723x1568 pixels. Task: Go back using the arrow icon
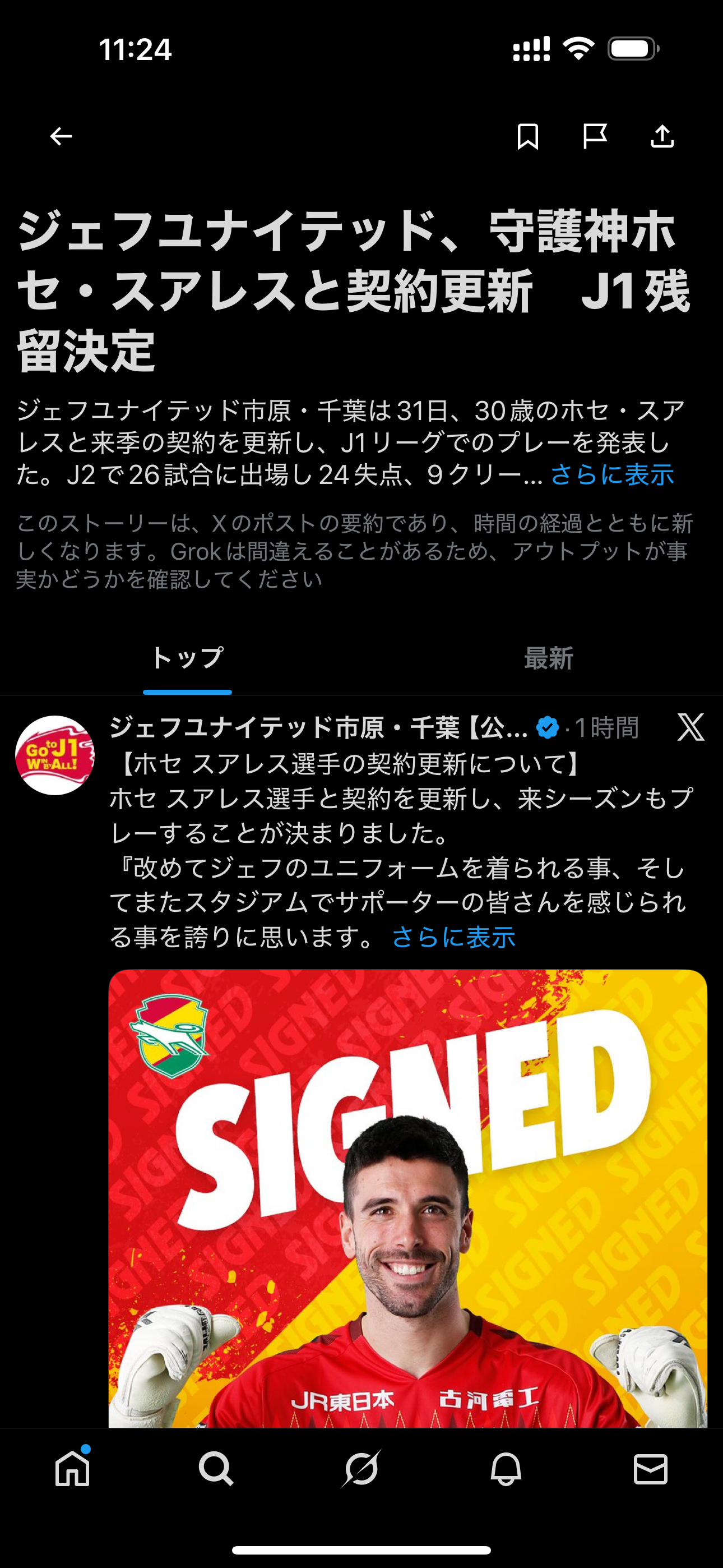point(61,136)
